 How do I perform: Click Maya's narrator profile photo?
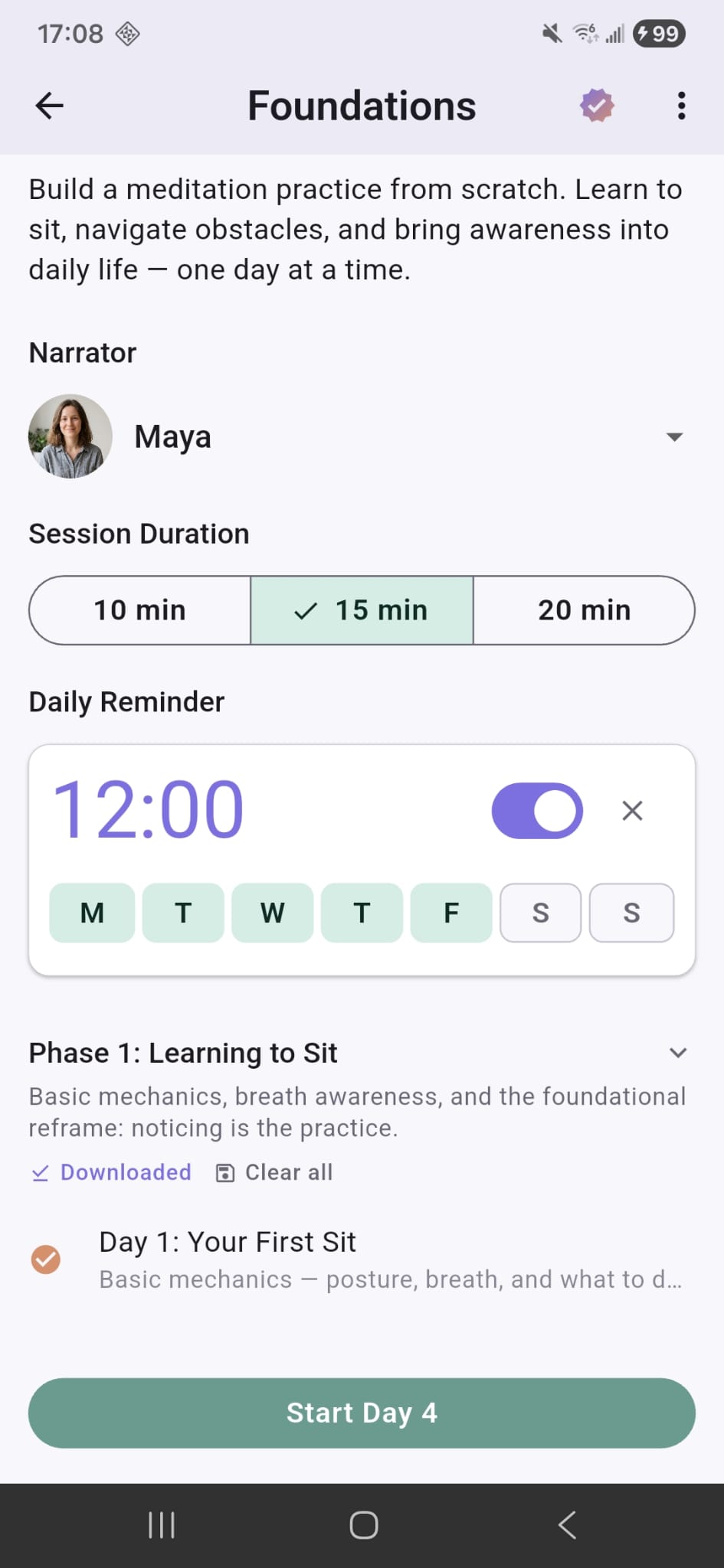click(x=70, y=436)
